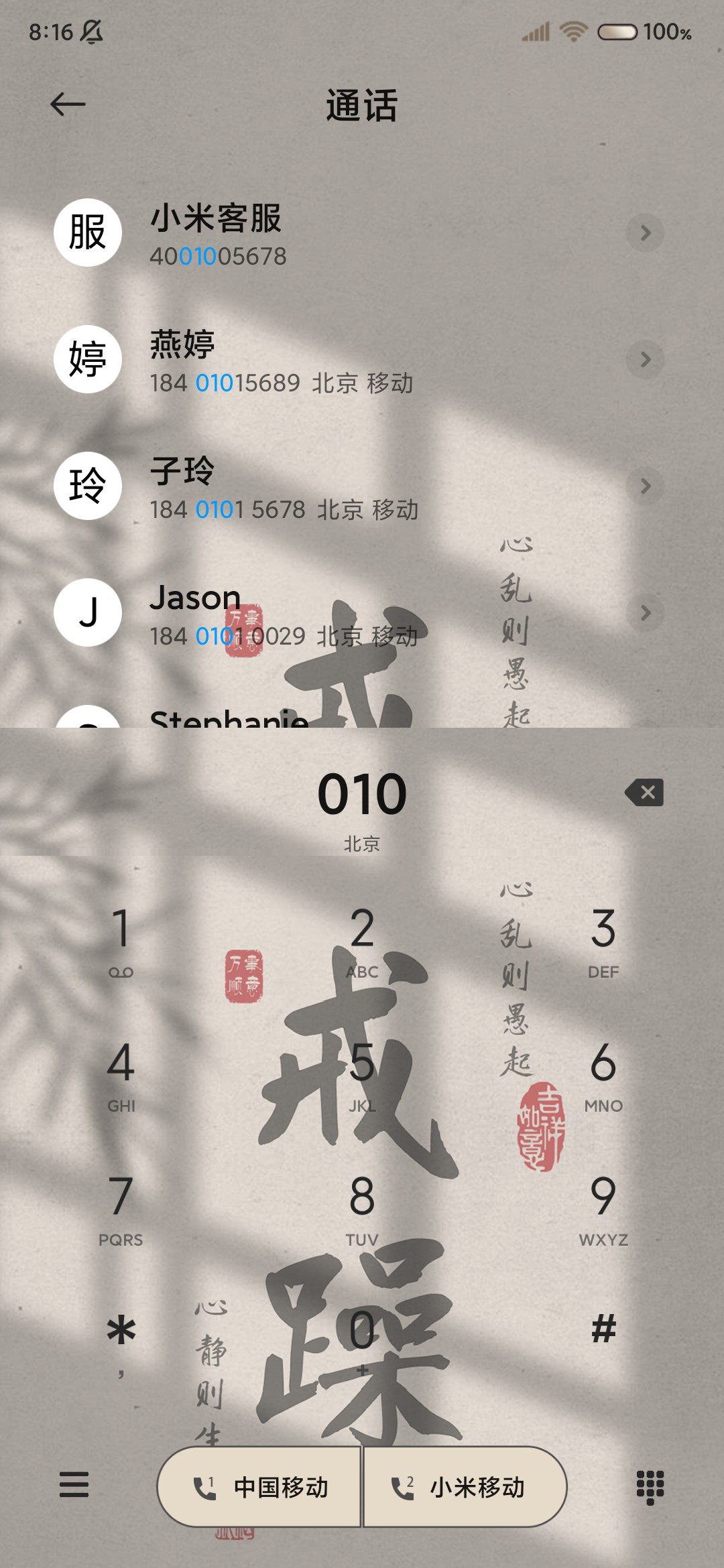Image resolution: width=724 pixels, height=1568 pixels.
Task: Tap the 2 ABC key
Action: (x=362, y=941)
